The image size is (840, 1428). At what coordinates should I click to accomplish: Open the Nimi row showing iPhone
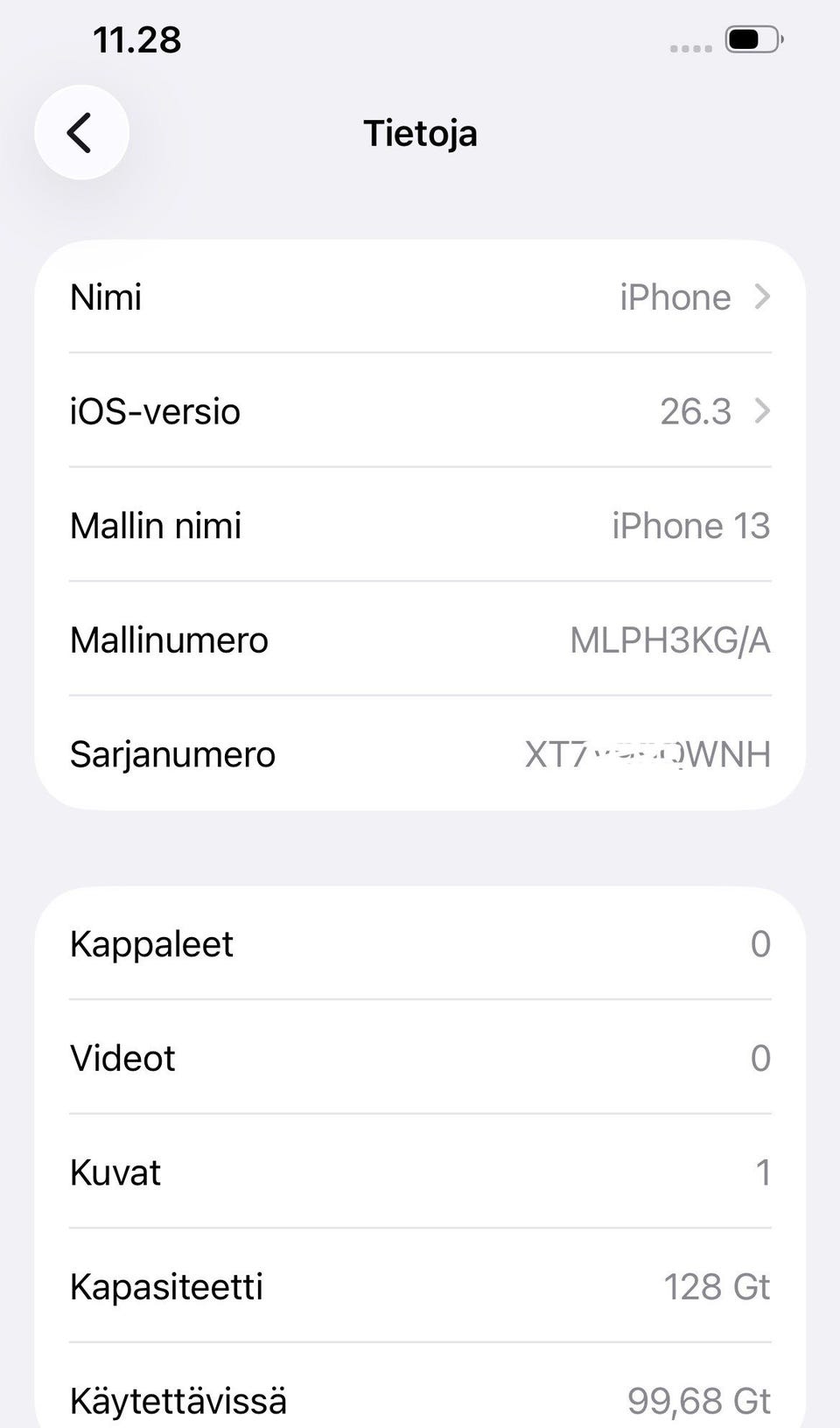pyautogui.click(x=420, y=297)
